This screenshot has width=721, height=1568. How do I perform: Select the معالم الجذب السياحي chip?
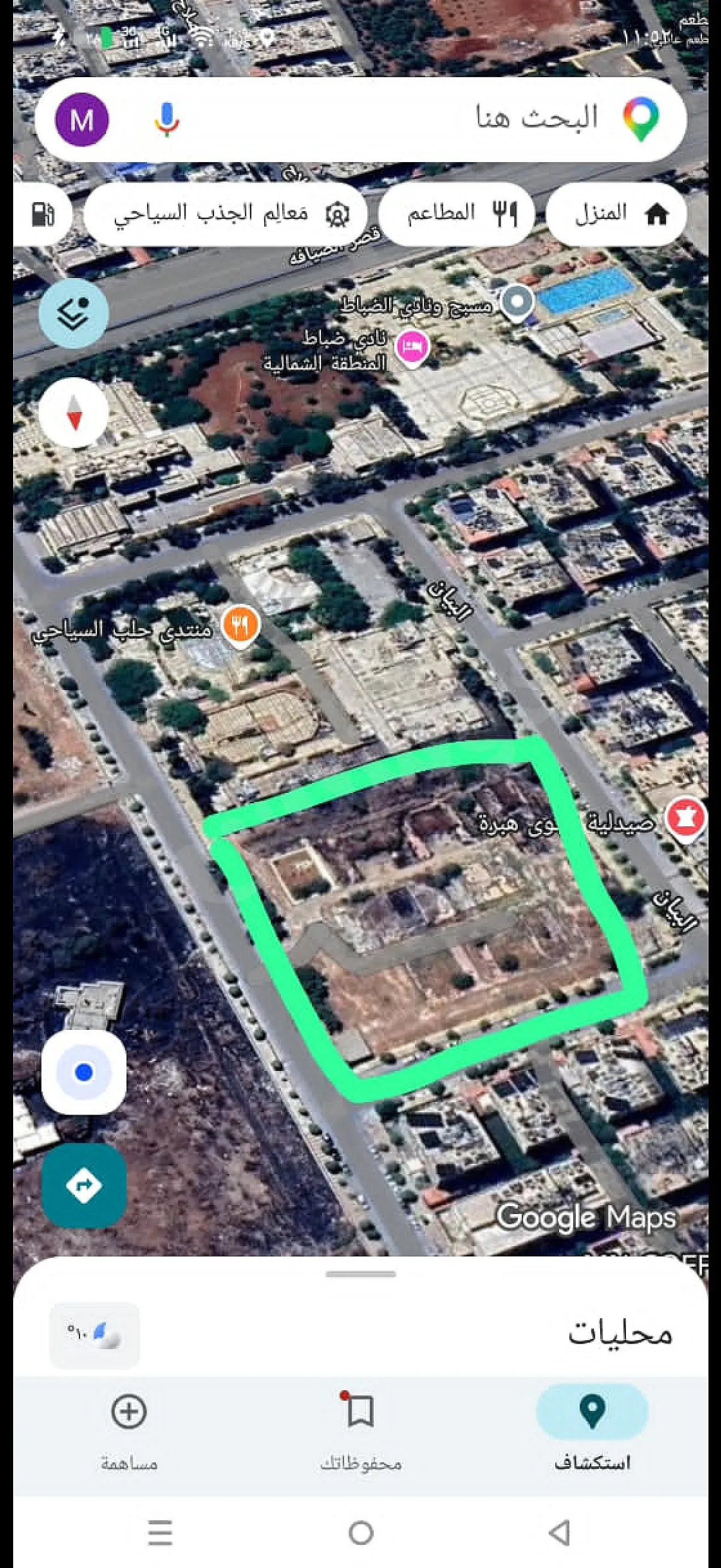pyautogui.click(x=225, y=213)
